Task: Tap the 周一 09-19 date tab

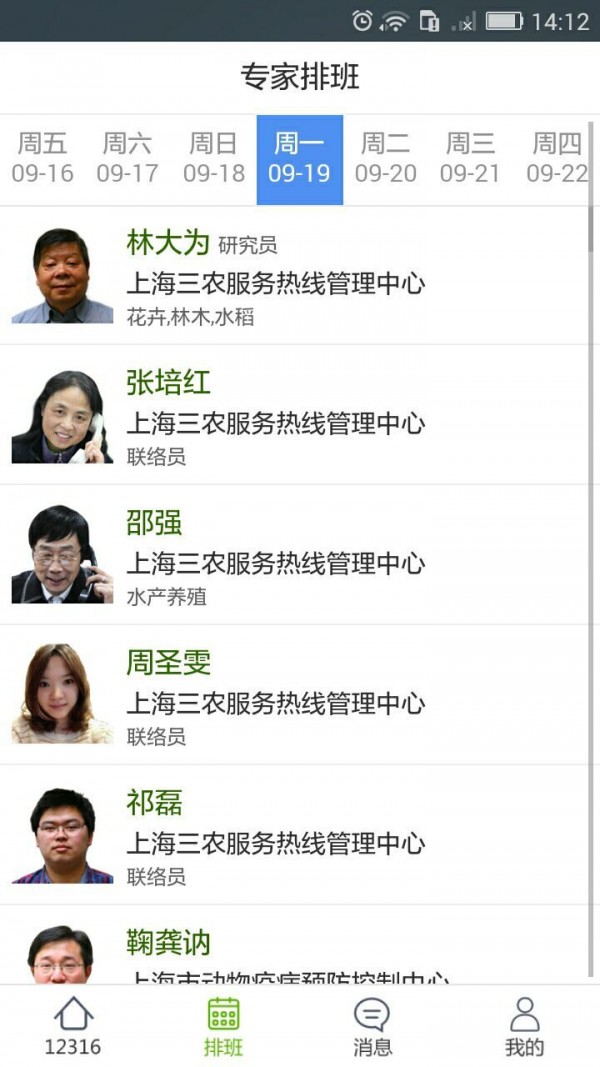Action: [x=300, y=159]
